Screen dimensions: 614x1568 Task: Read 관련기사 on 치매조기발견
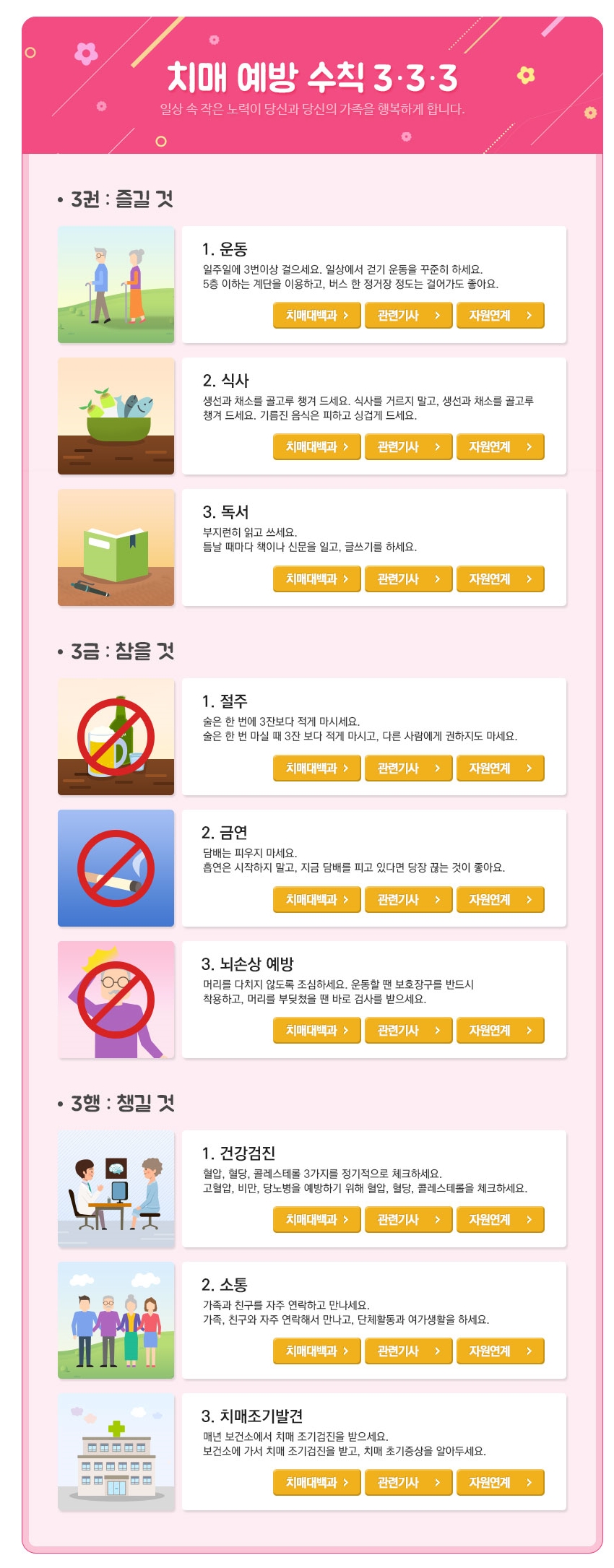(408, 1483)
